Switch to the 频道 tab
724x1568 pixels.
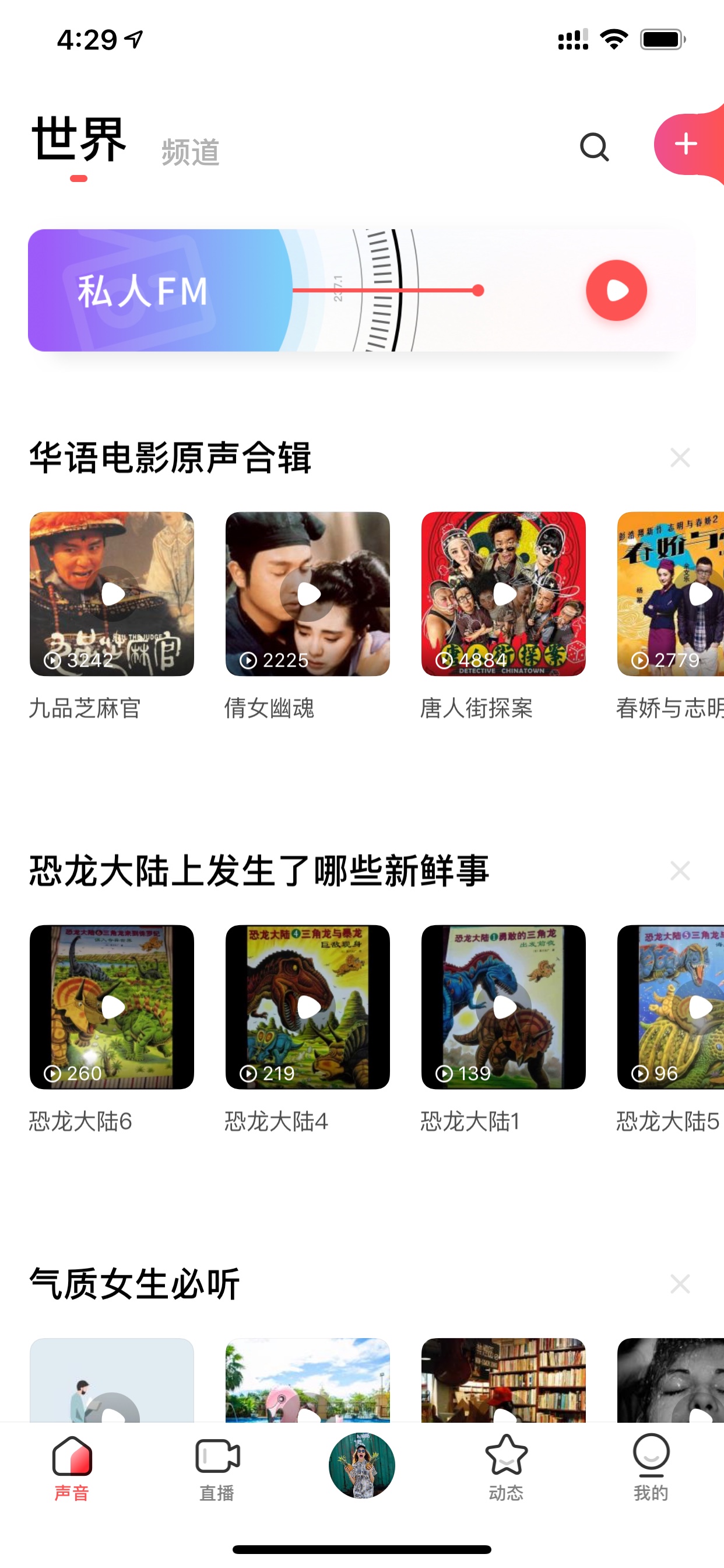(191, 152)
